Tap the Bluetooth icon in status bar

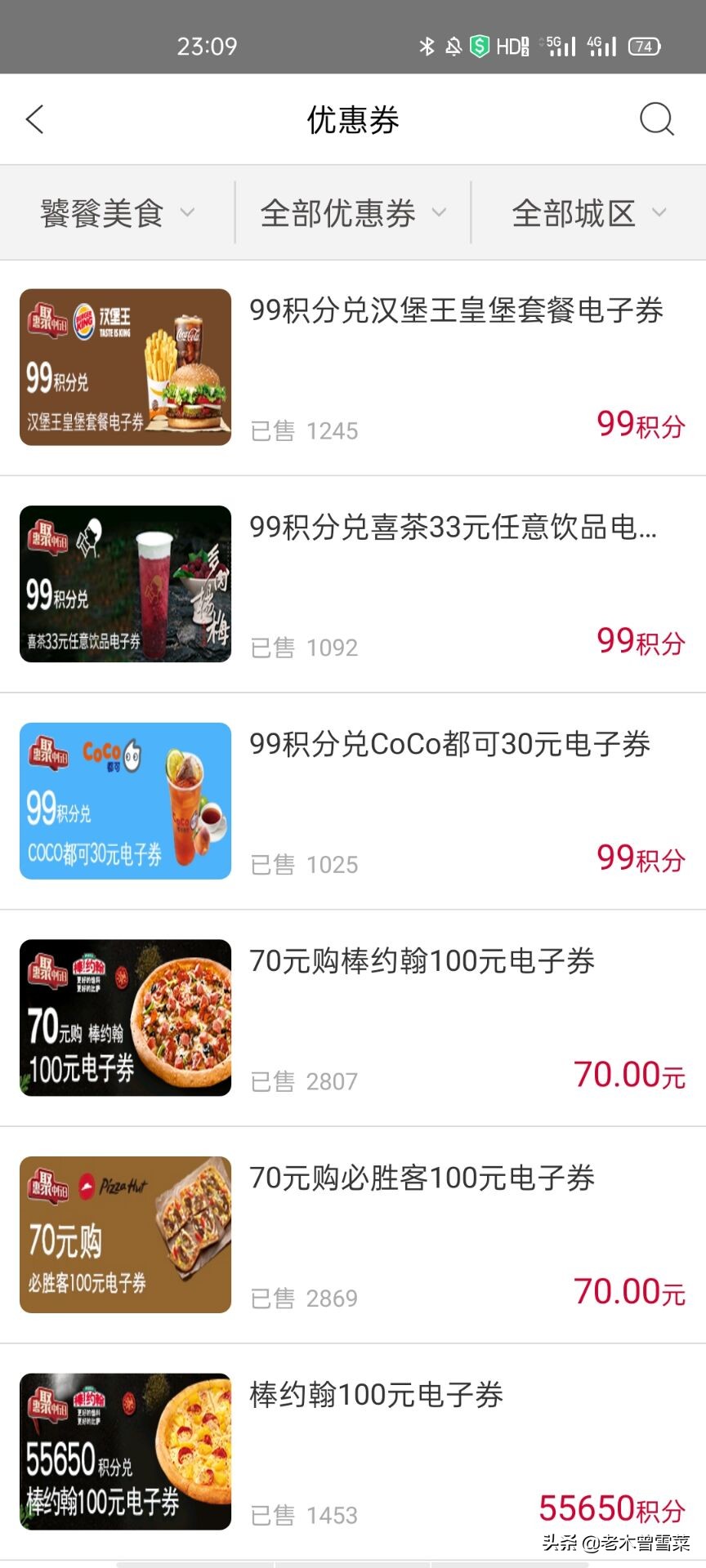[x=428, y=47]
